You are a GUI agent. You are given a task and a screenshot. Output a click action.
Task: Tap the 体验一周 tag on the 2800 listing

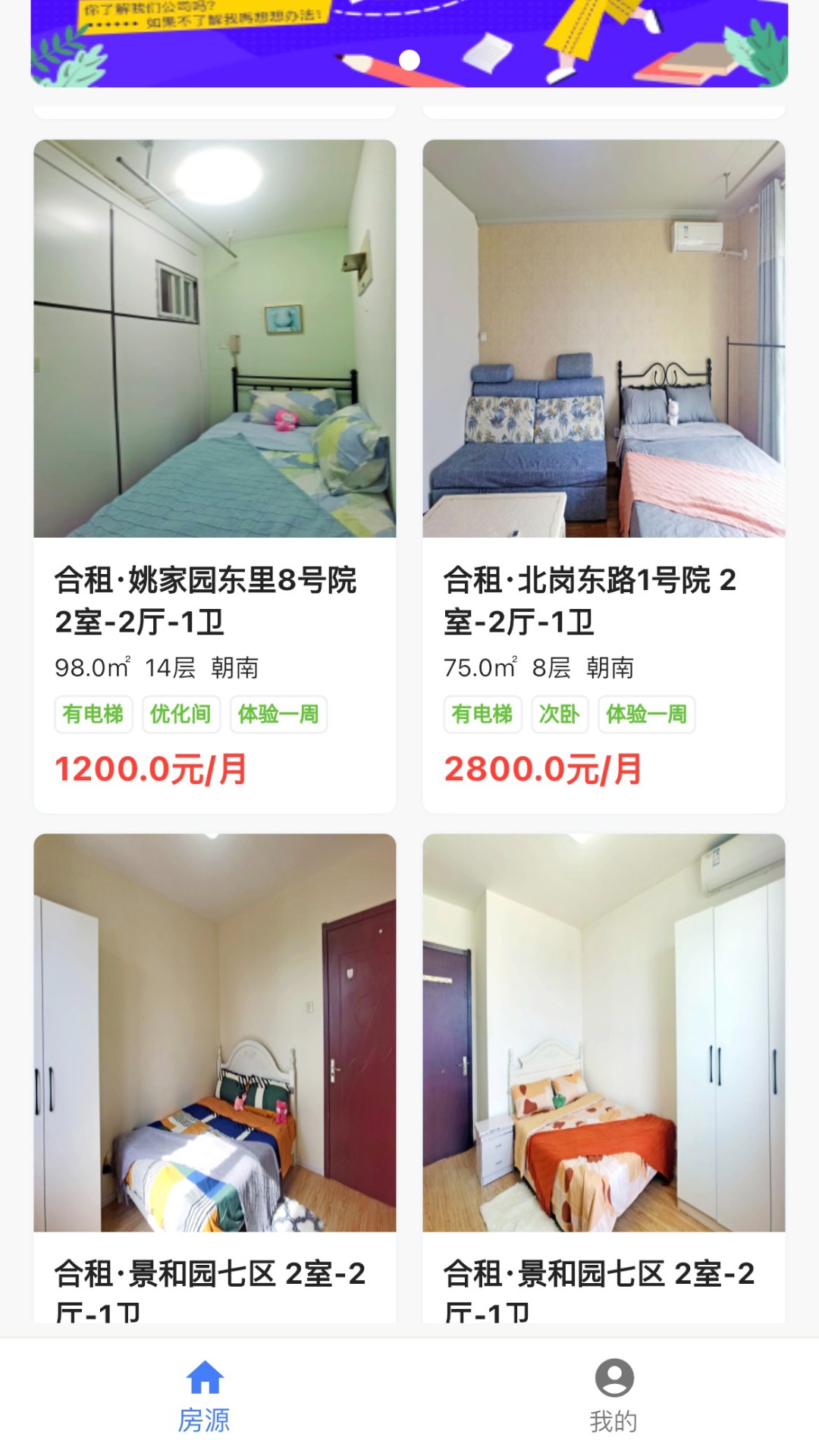pyautogui.click(x=648, y=714)
